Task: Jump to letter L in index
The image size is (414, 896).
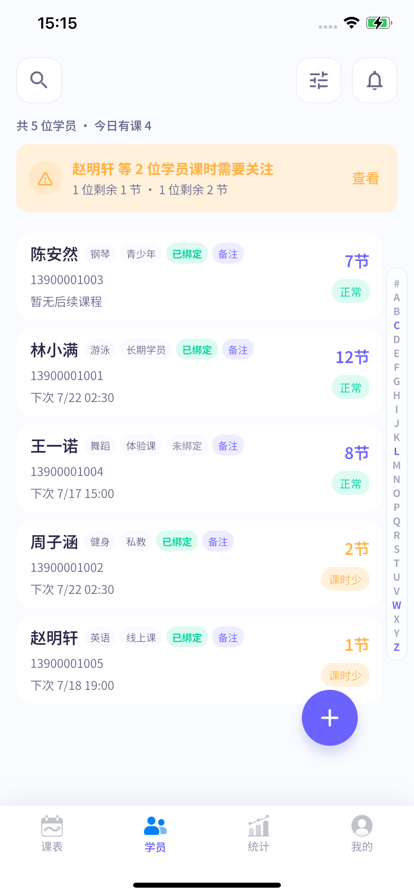Action: (396, 451)
